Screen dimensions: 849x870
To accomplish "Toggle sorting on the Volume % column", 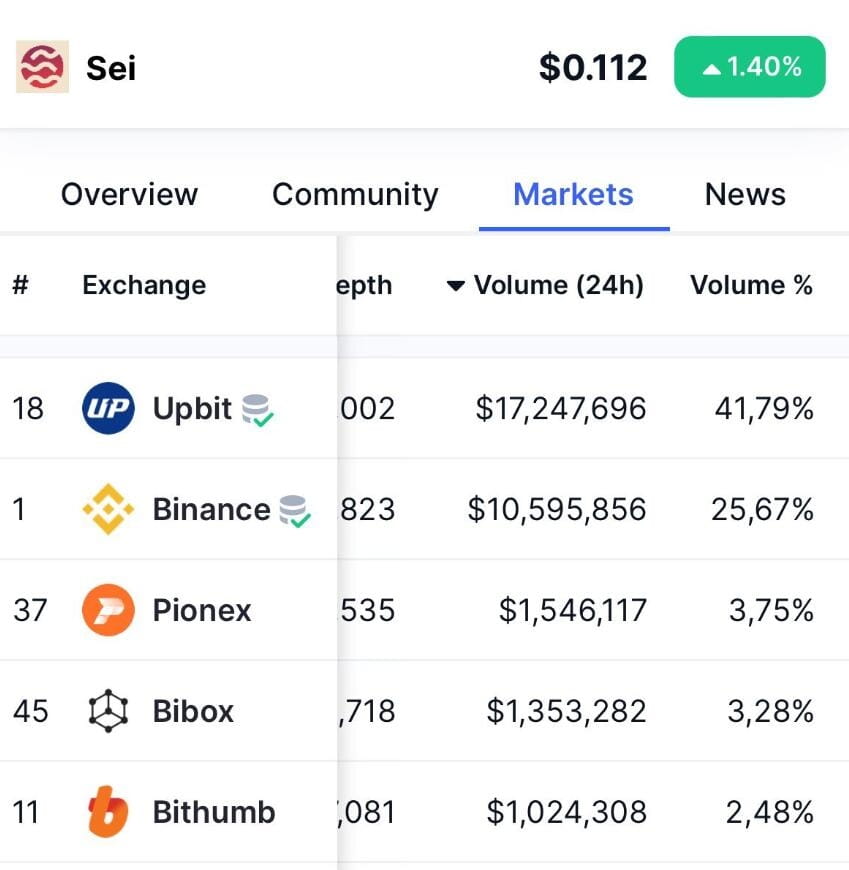I will (751, 285).
